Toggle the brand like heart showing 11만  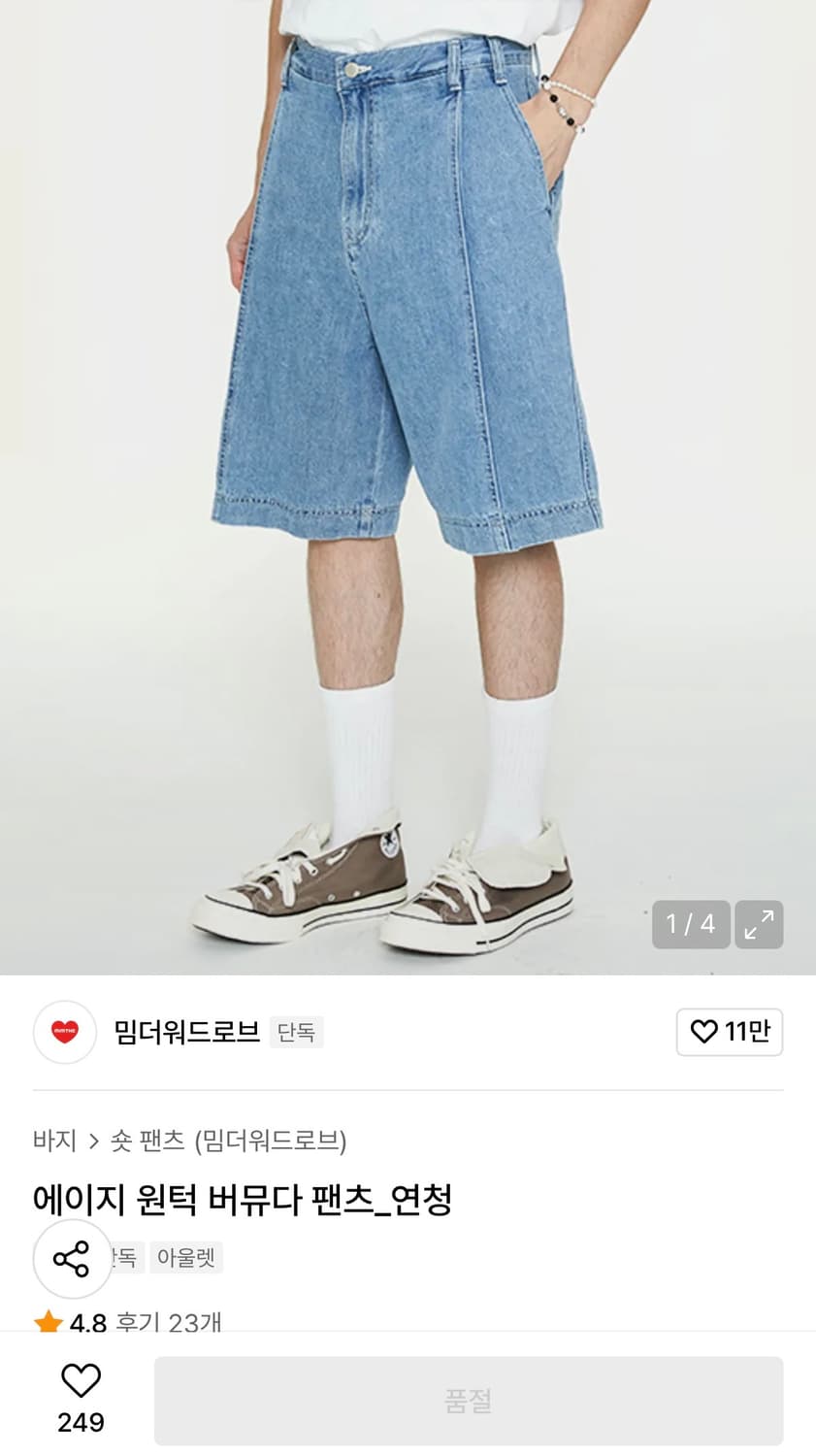click(730, 1032)
